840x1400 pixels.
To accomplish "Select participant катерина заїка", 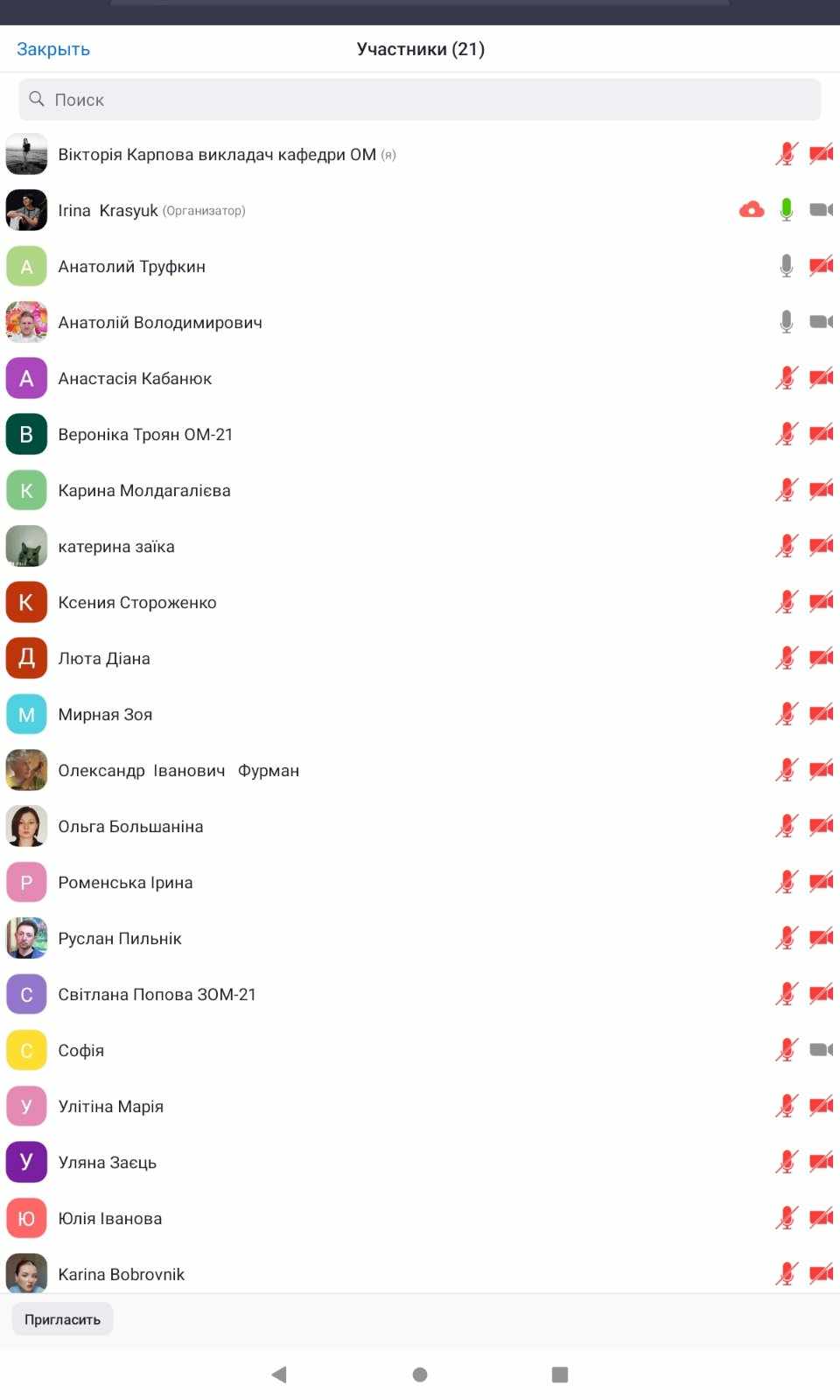I will [x=116, y=546].
